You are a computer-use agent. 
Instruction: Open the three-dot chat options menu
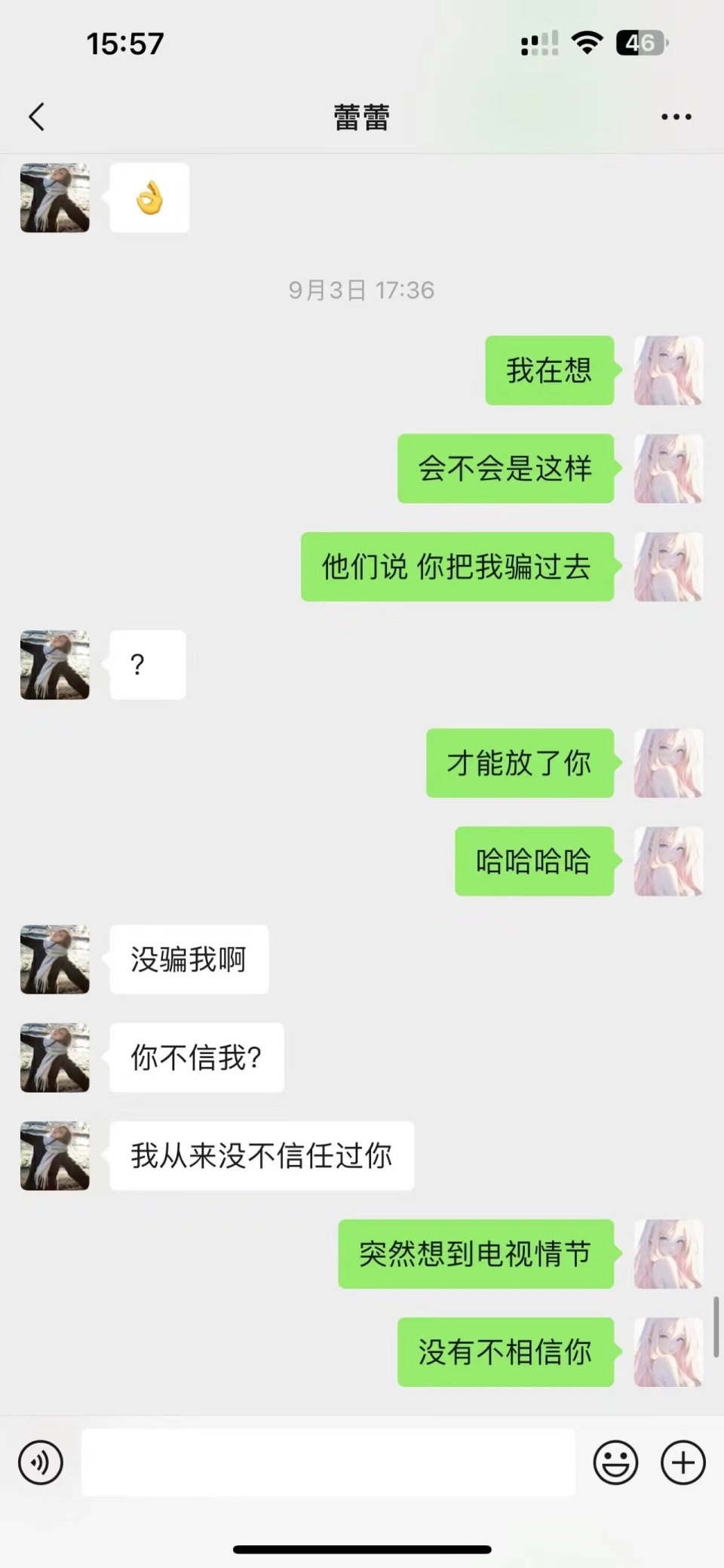tap(675, 117)
